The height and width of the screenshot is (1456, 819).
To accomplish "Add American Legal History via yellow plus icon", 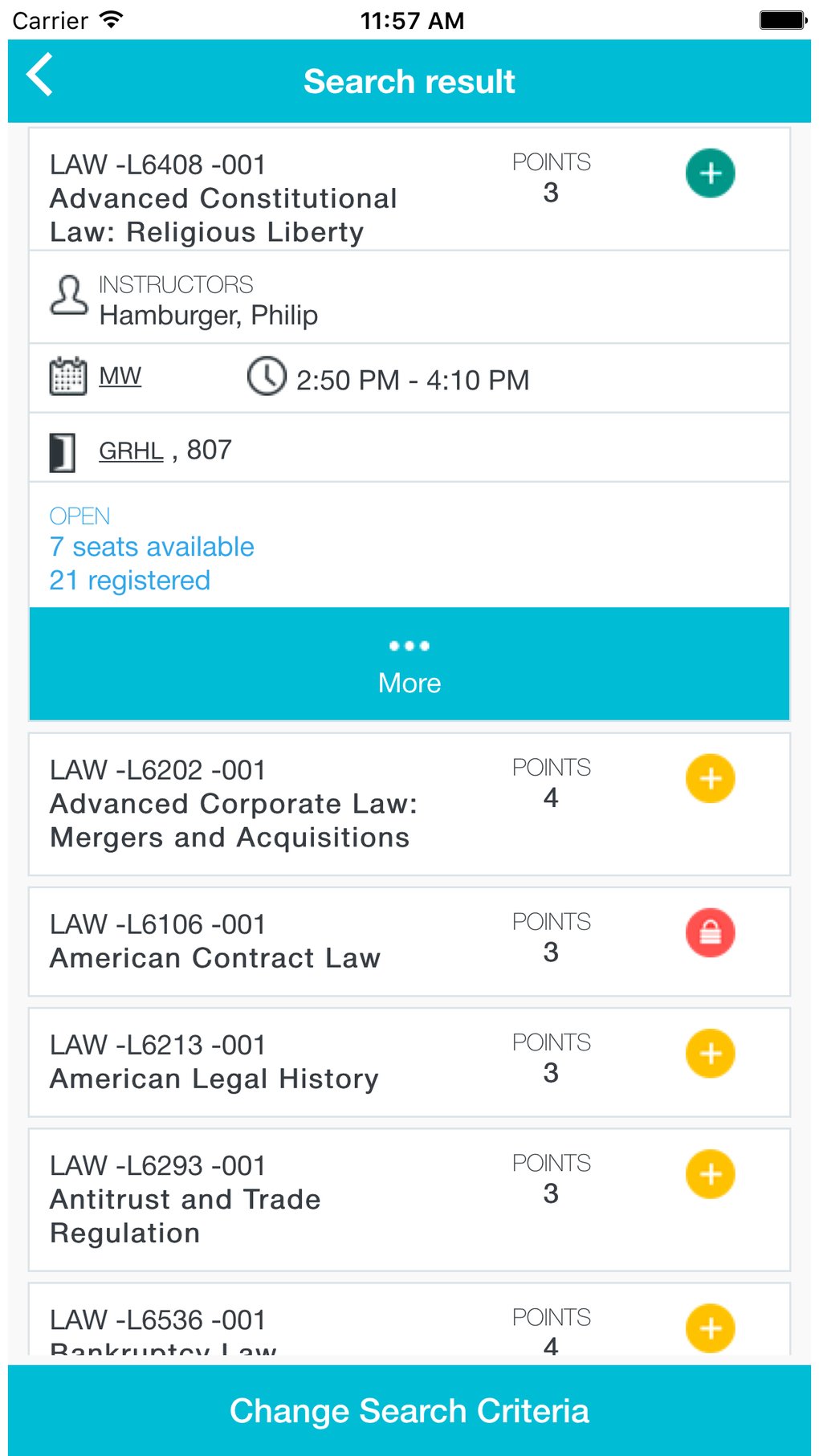I will click(710, 1053).
